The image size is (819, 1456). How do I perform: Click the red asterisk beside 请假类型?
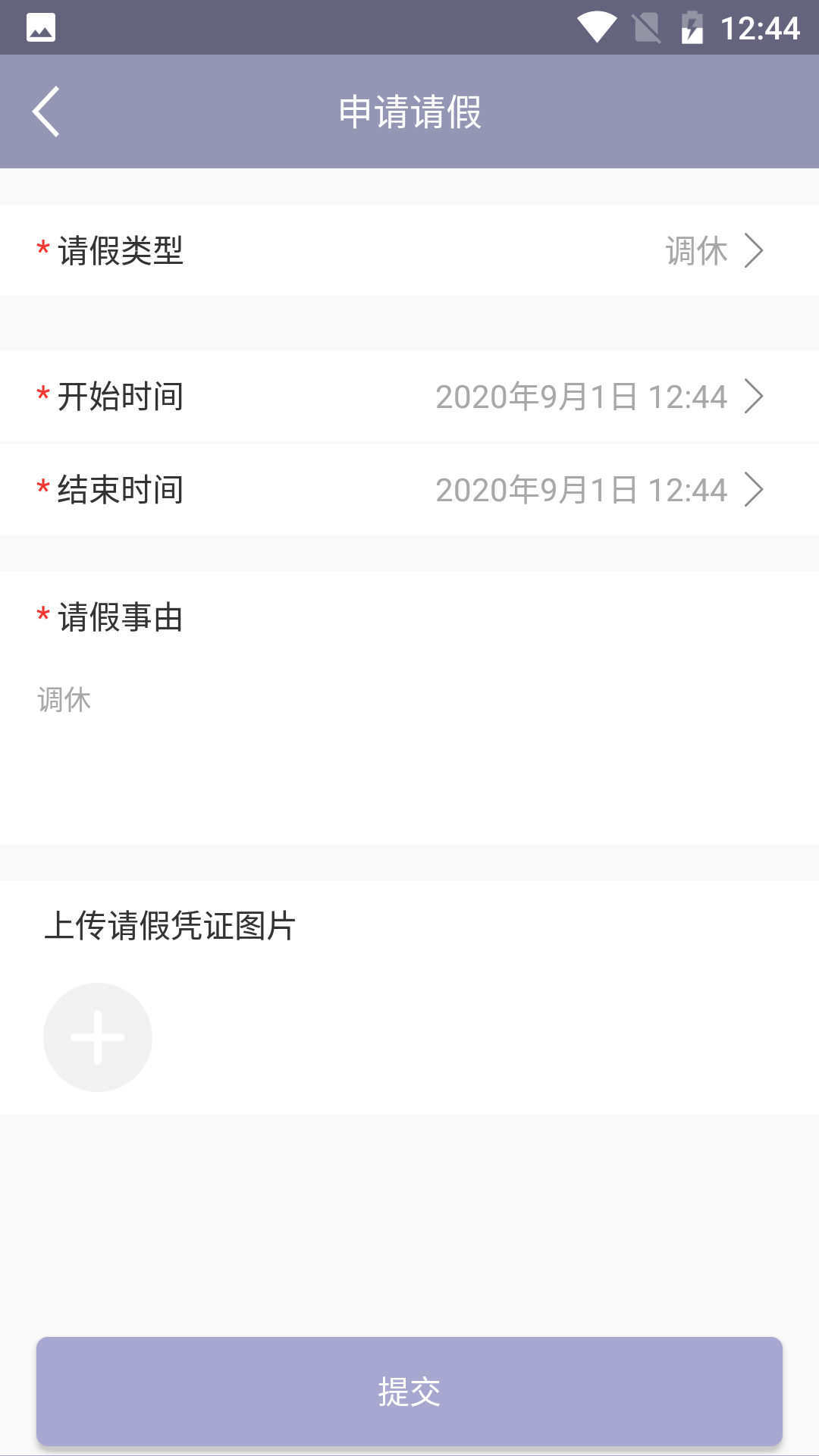tap(42, 250)
